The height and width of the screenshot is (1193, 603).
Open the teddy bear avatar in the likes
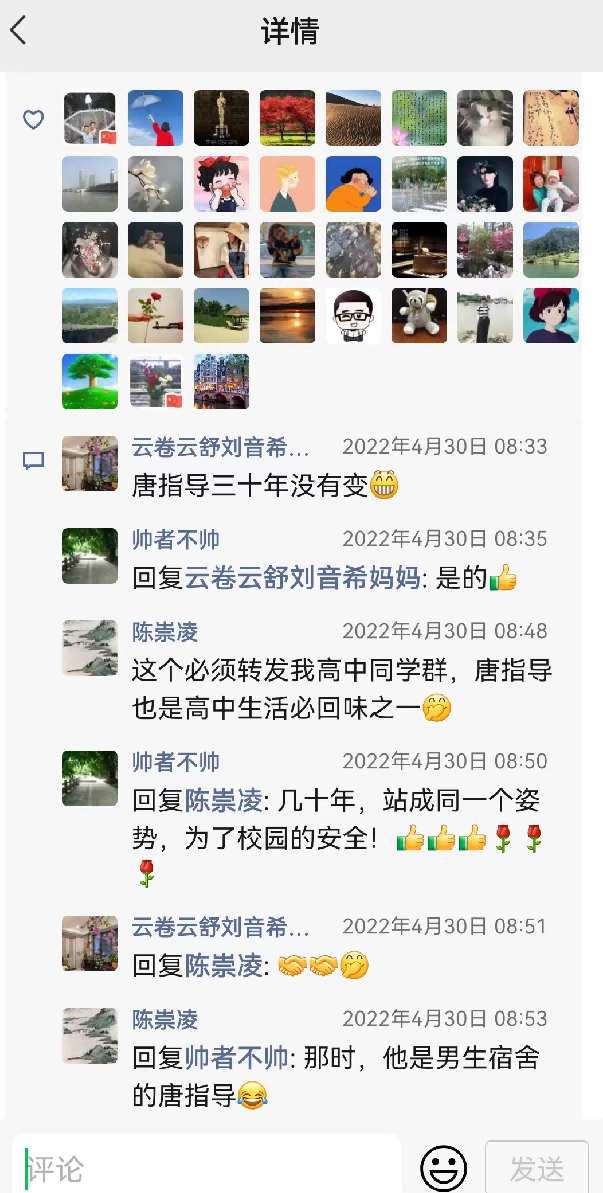click(x=419, y=316)
